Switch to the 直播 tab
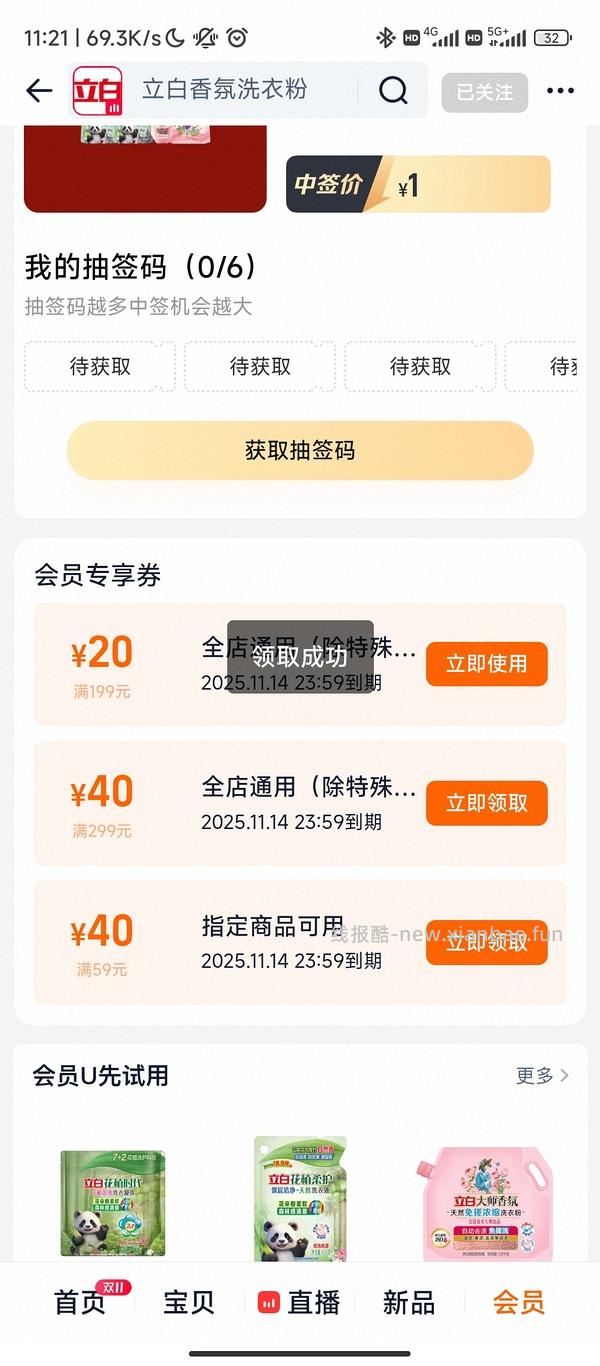The height and width of the screenshot is (1366, 600). point(299,1302)
